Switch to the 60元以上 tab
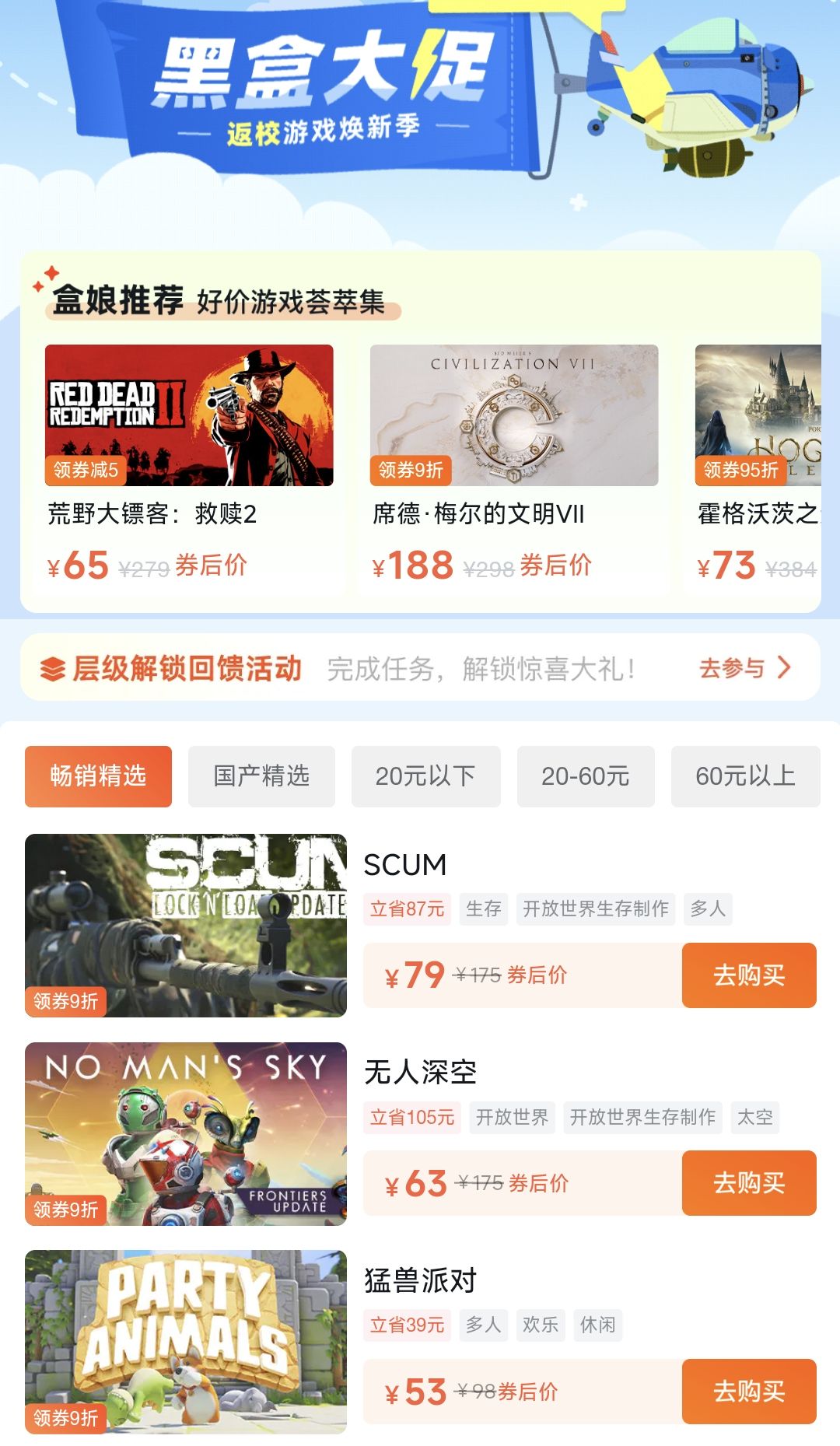The width and height of the screenshot is (840, 1446). click(745, 776)
